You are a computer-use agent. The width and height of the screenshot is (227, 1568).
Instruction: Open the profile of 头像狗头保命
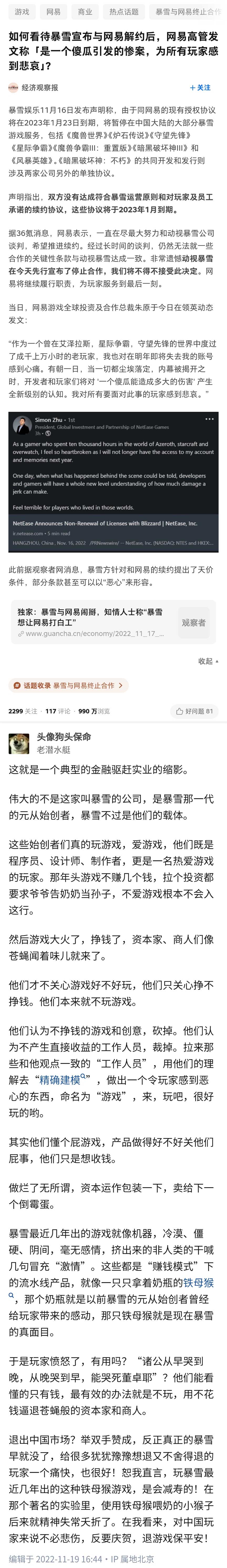[63, 737]
